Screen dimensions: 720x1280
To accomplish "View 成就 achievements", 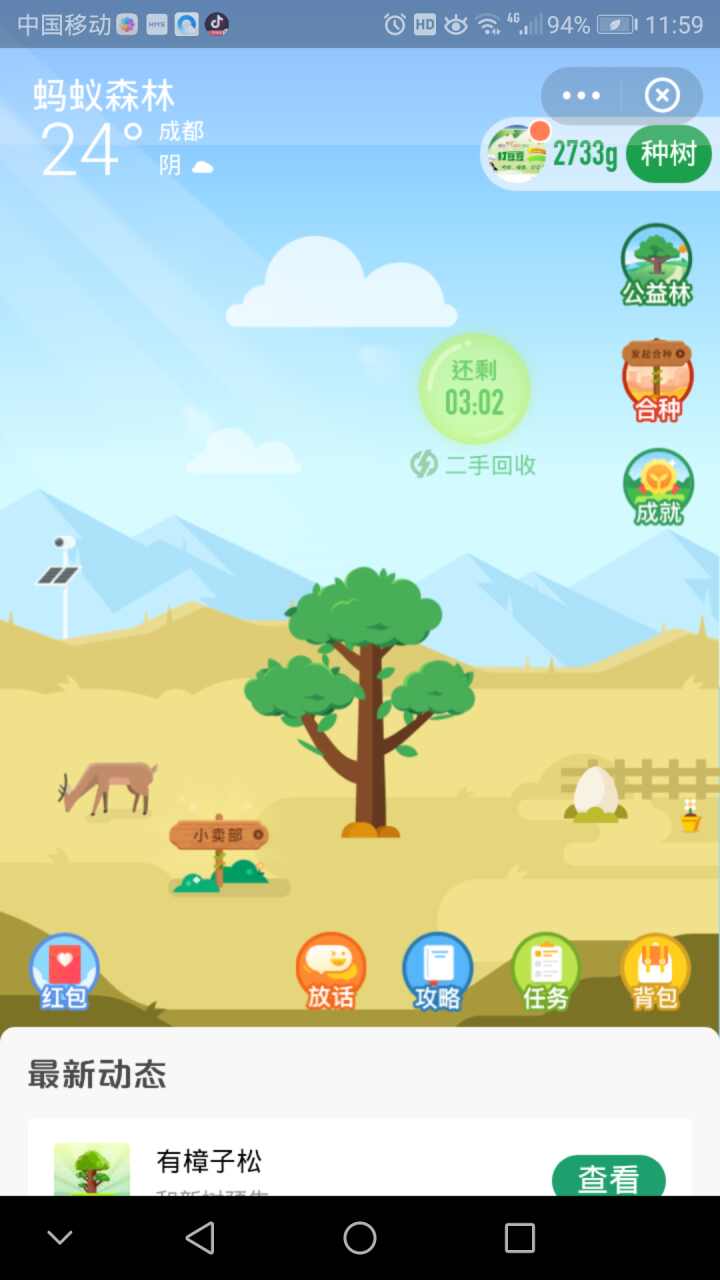I will point(658,488).
